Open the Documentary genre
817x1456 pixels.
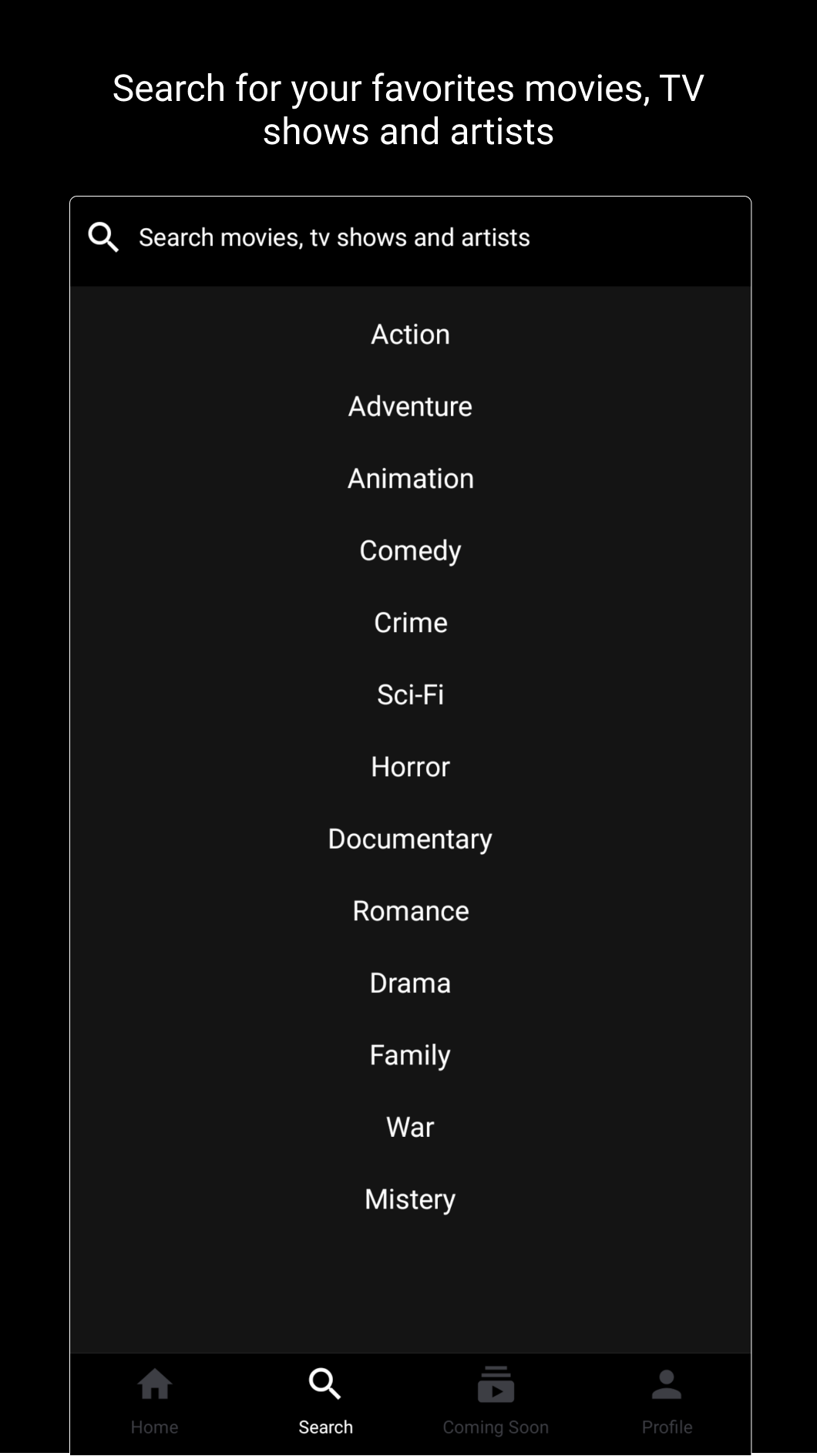[x=409, y=839]
